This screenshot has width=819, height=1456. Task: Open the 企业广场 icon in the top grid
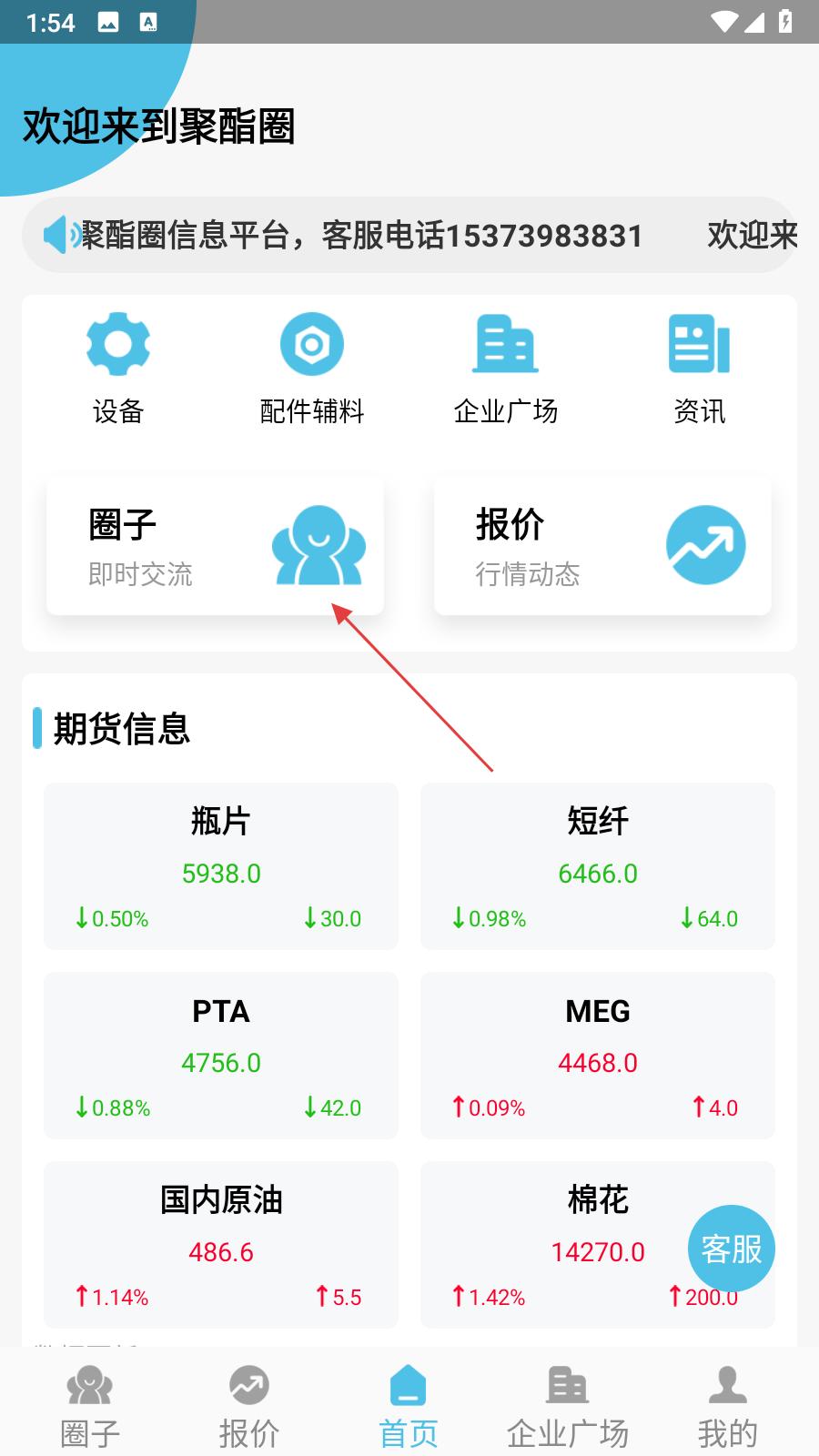tap(506, 369)
